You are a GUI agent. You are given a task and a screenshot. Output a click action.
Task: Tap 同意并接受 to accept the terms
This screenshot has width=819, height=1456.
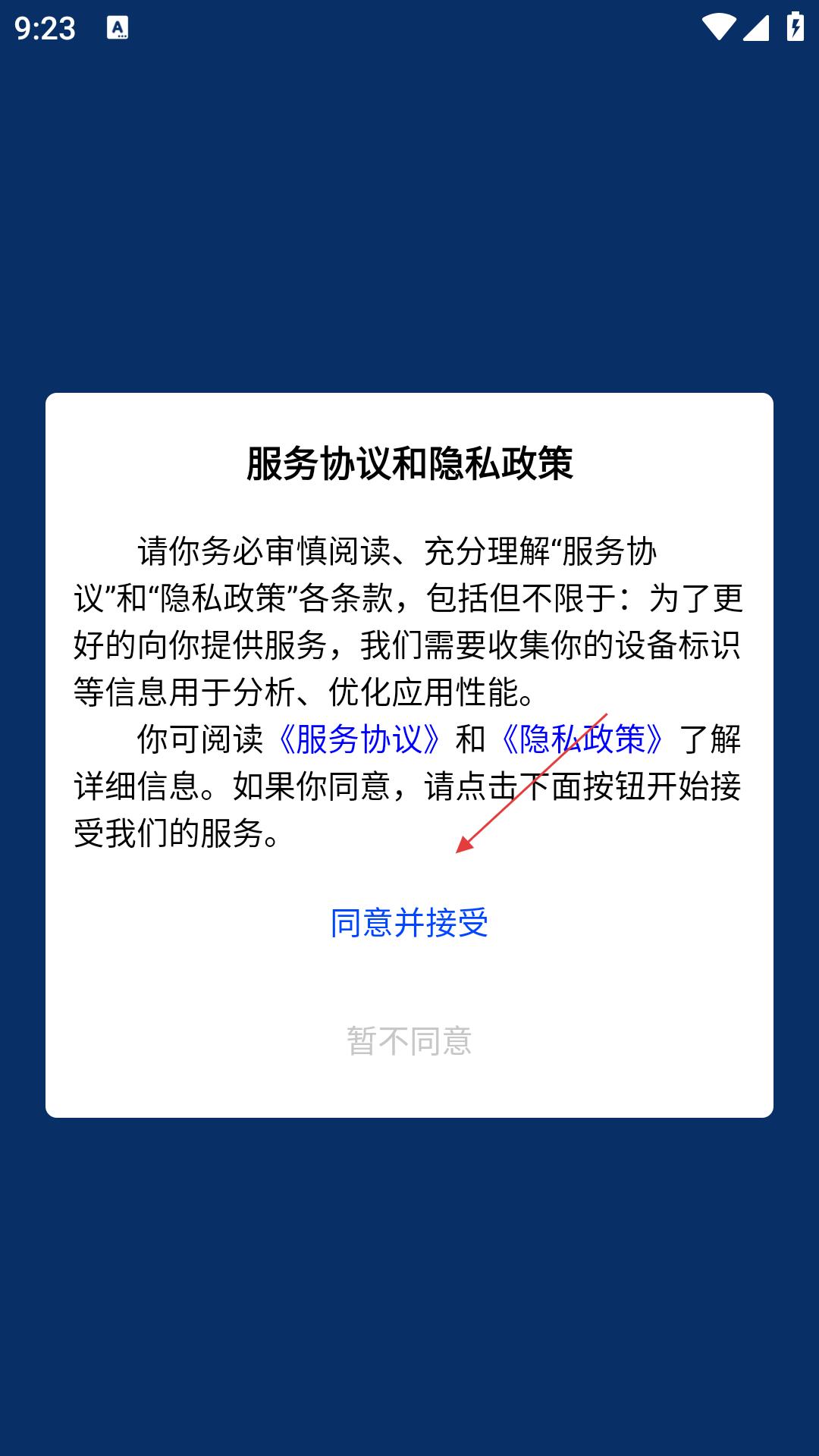click(409, 923)
